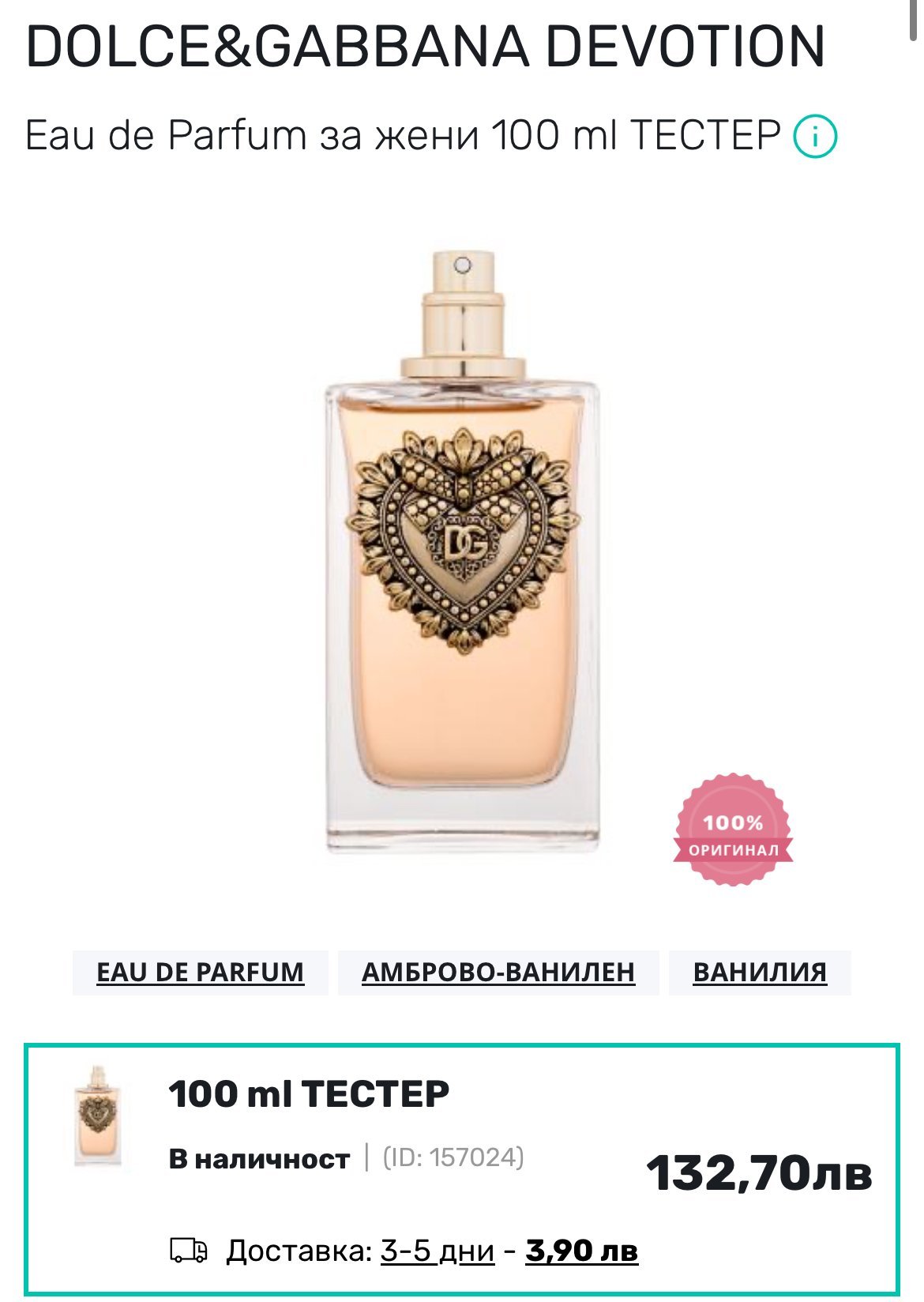View the 3-5 дни delivery details
924x1302 pixels.
[437, 1251]
